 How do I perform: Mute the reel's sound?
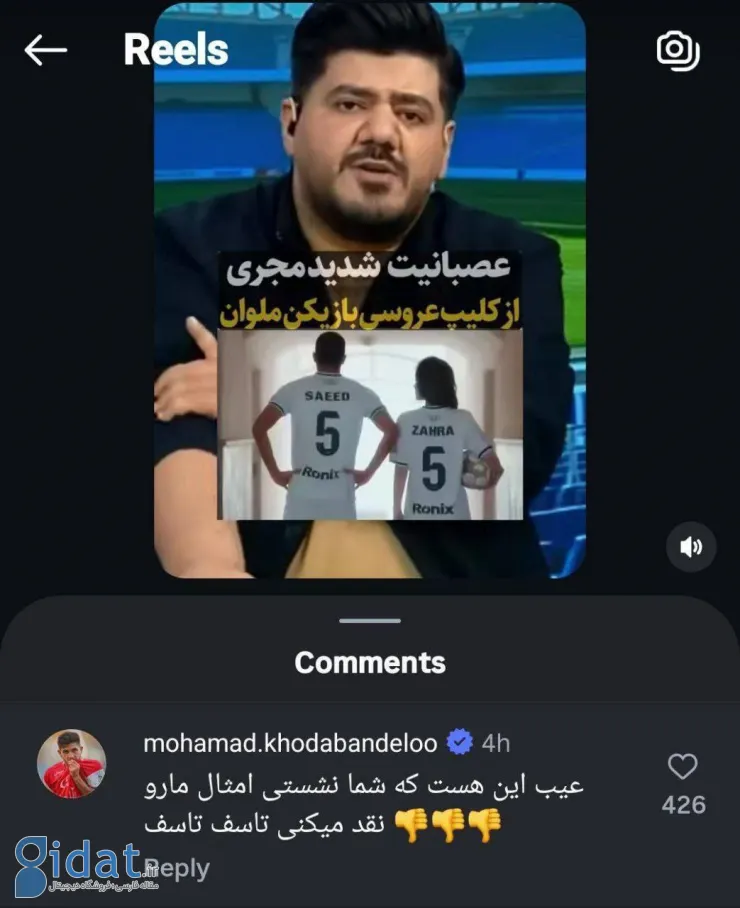(x=691, y=547)
